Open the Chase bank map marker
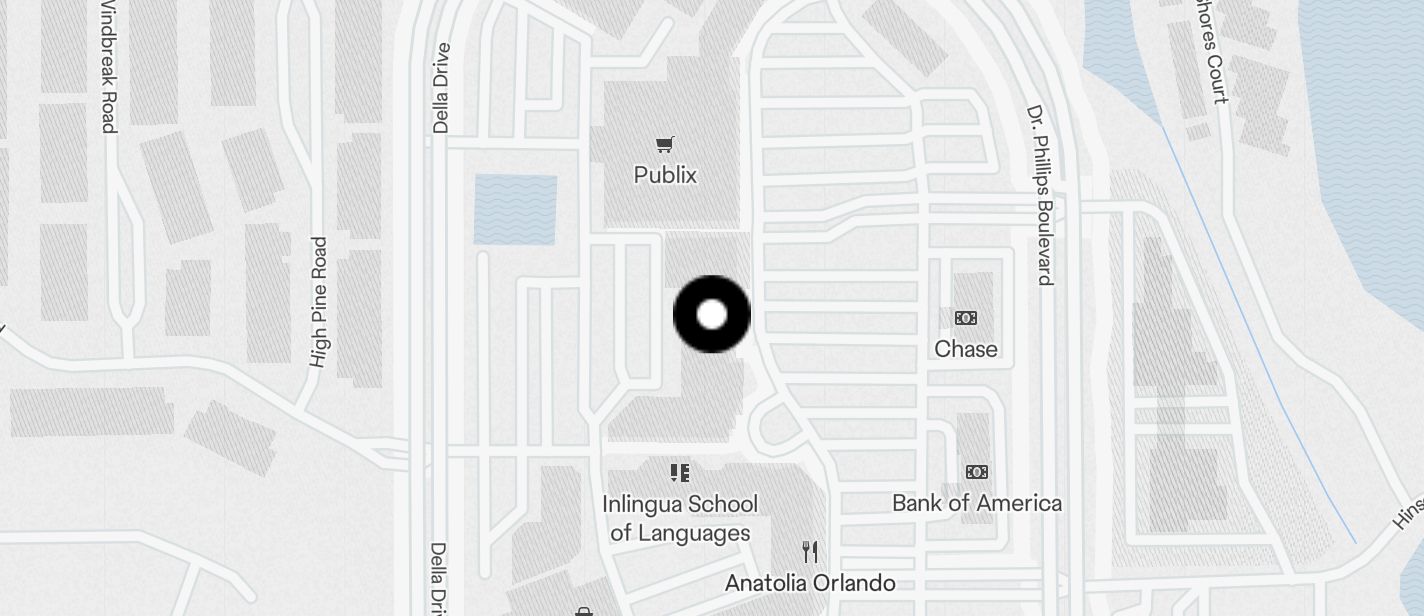Screen dimensions: 1424x616 [965, 319]
